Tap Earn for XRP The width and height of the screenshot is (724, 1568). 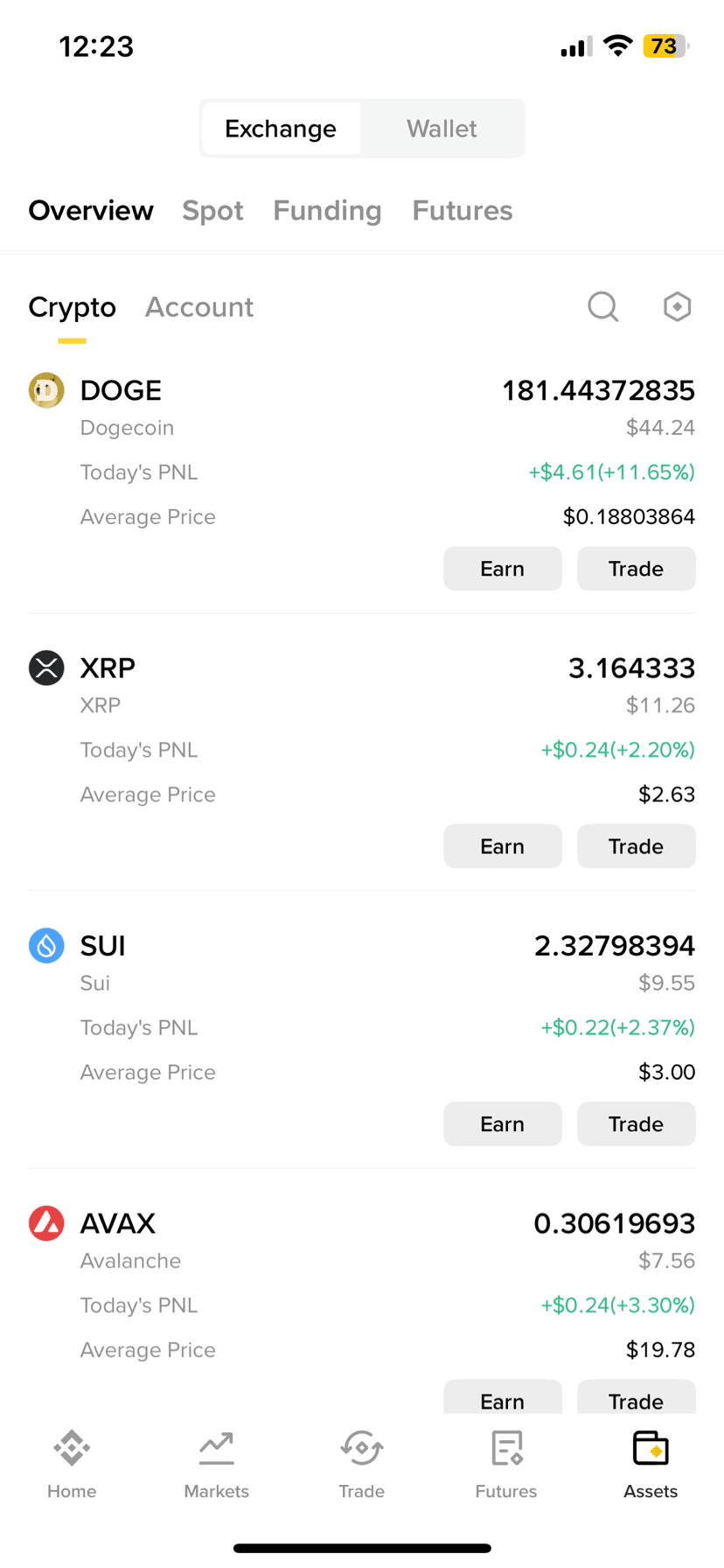point(503,846)
